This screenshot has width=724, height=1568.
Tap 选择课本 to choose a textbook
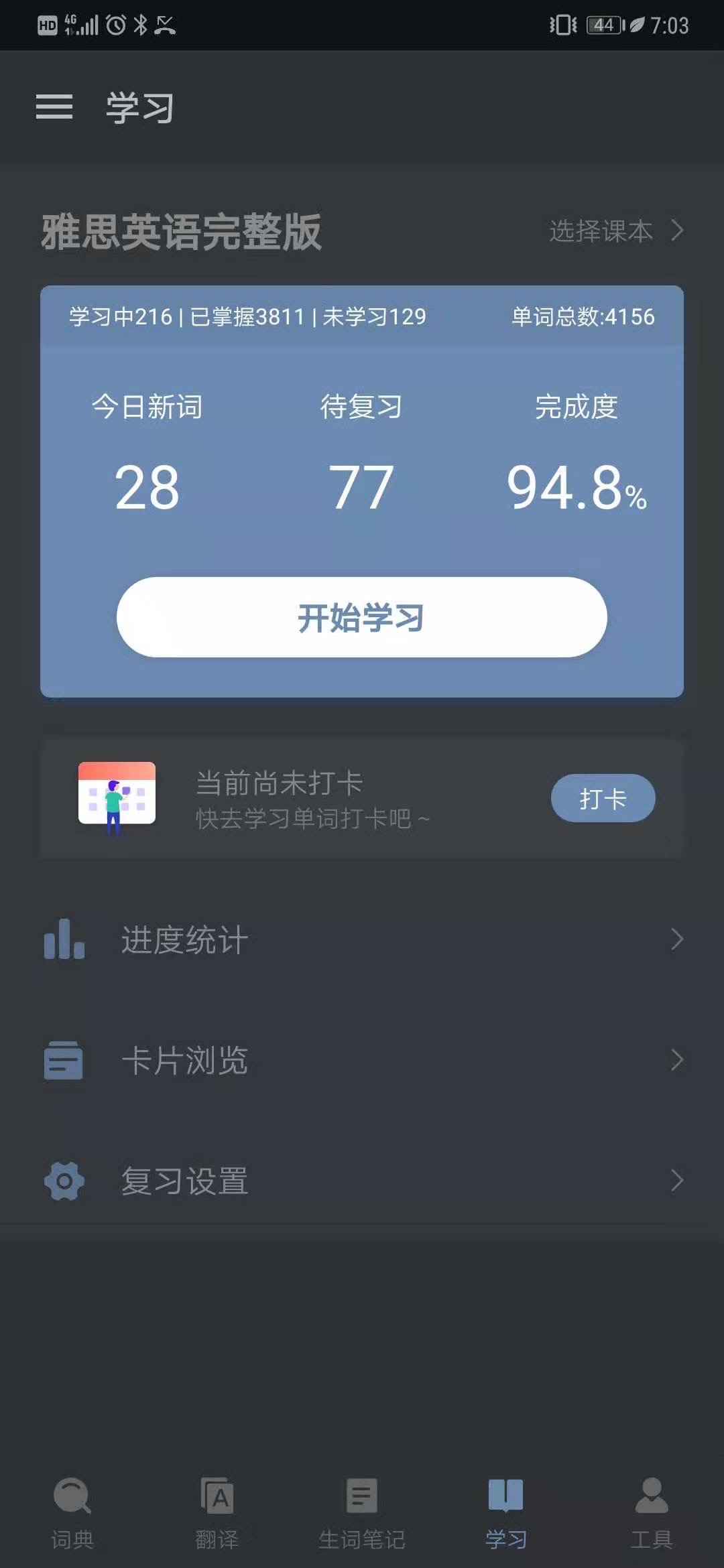point(615,231)
